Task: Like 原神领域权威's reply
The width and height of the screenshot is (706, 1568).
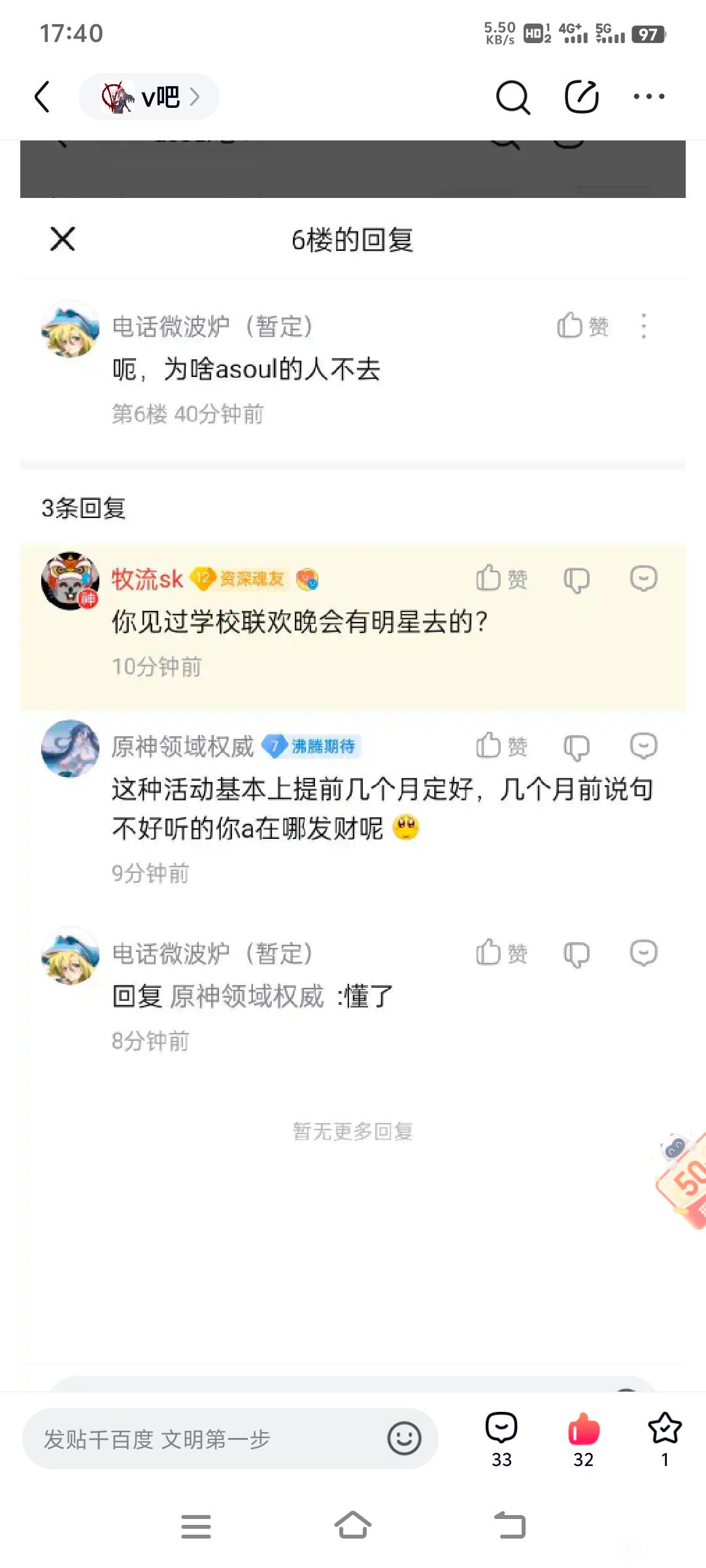Action: (x=501, y=746)
